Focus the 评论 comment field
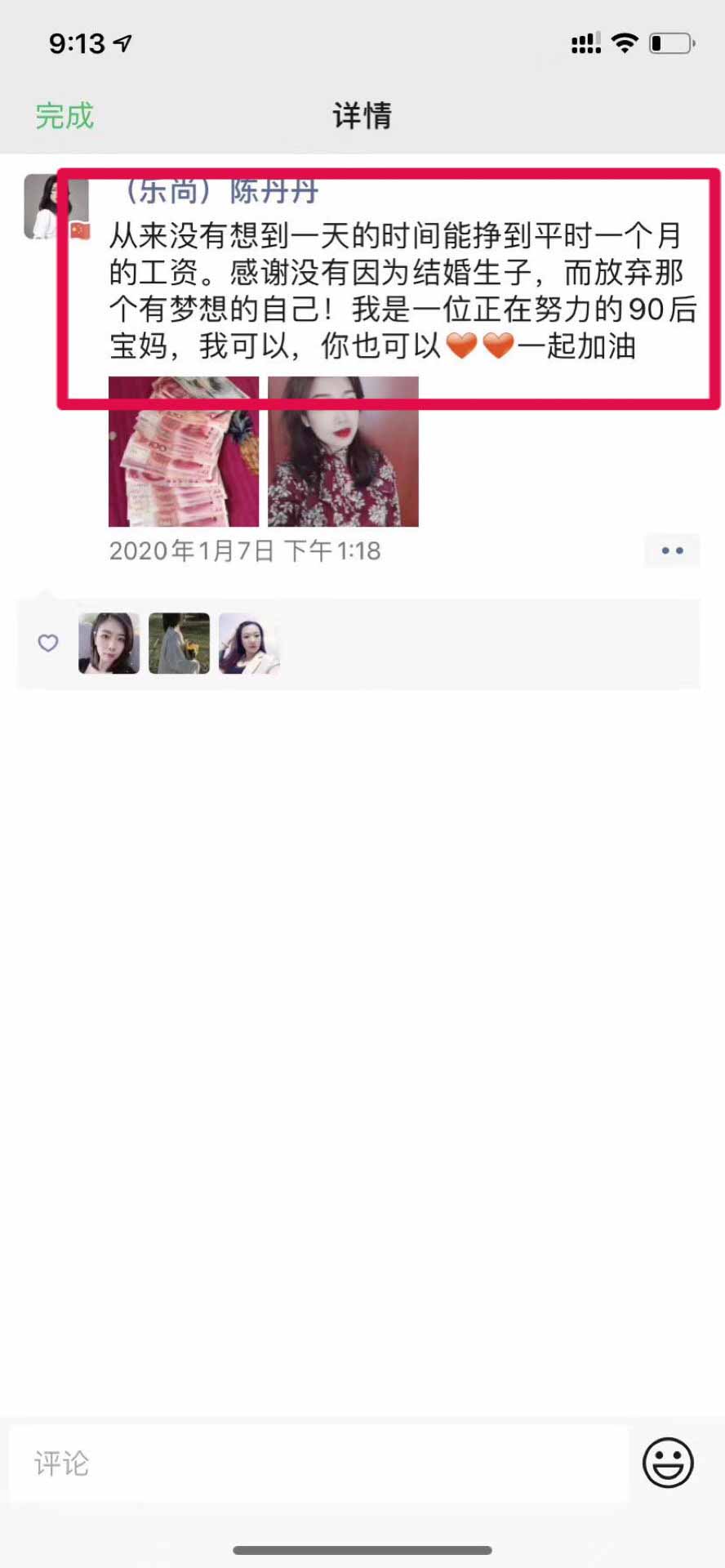725x1568 pixels. [318, 1463]
